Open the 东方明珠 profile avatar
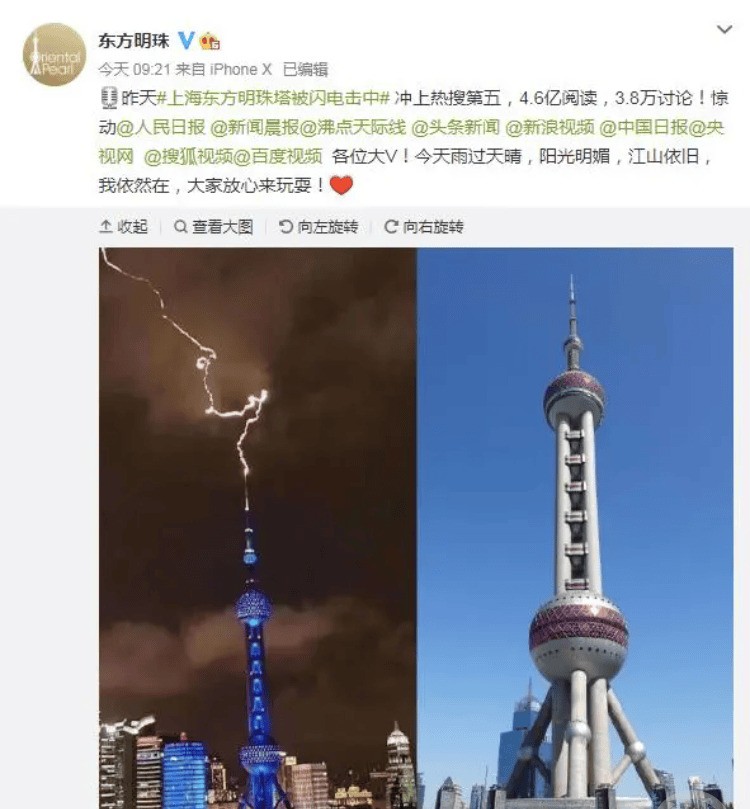 pyautogui.click(x=54, y=54)
